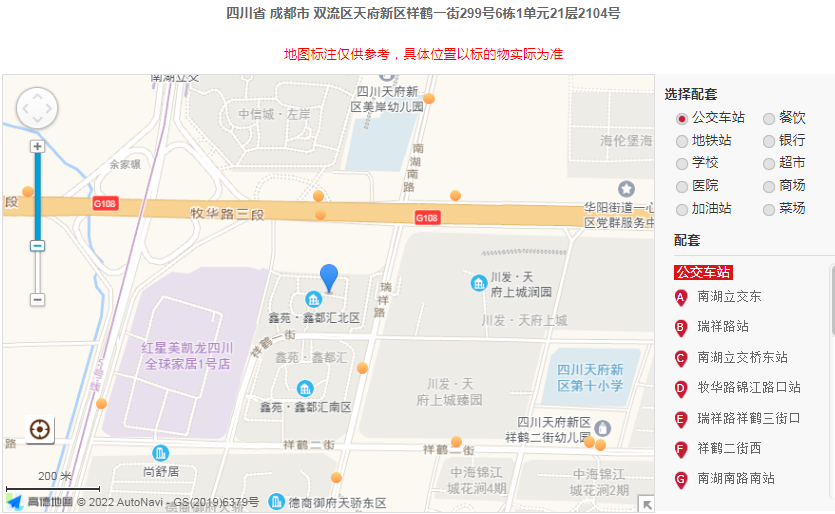Zoom in the map with plus button

(37, 146)
